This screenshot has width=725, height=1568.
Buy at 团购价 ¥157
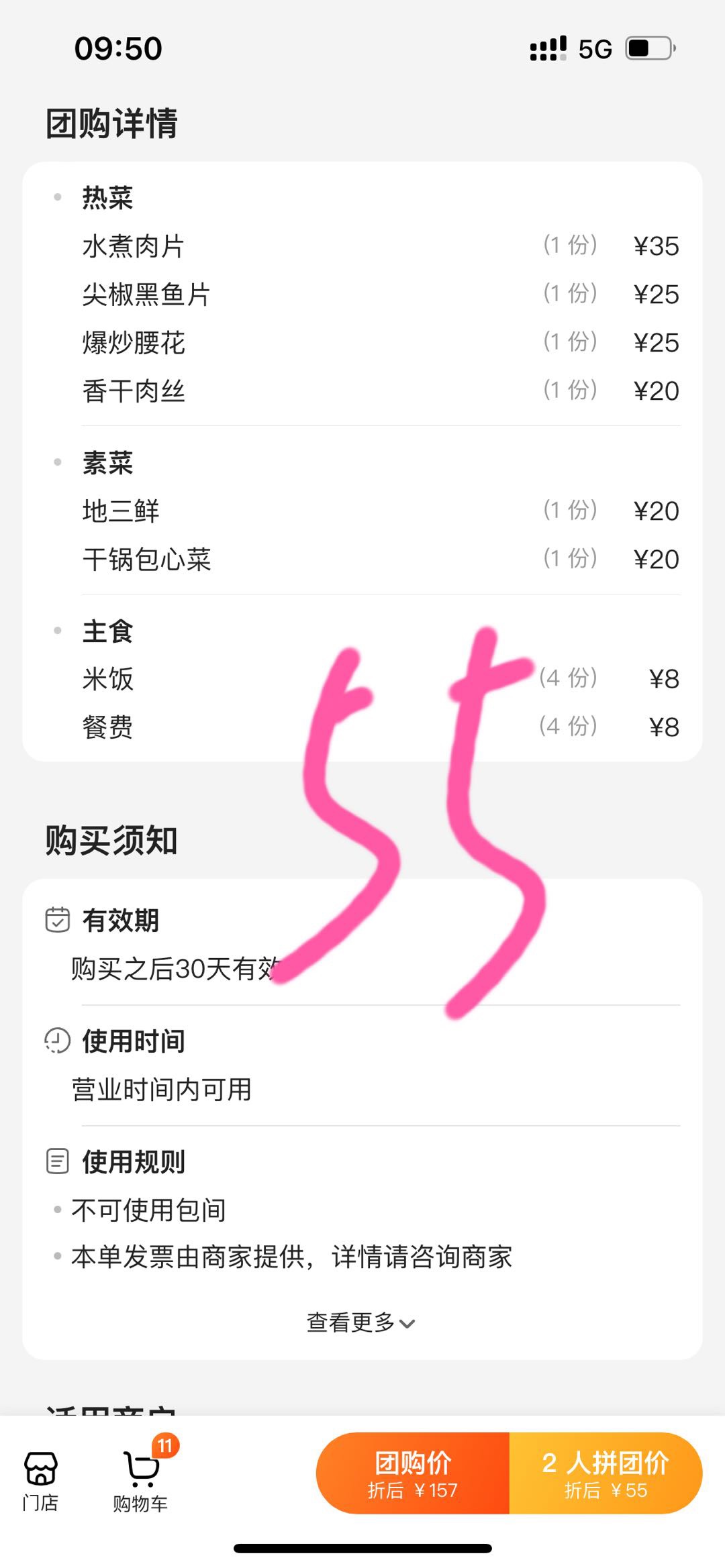(413, 1473)
